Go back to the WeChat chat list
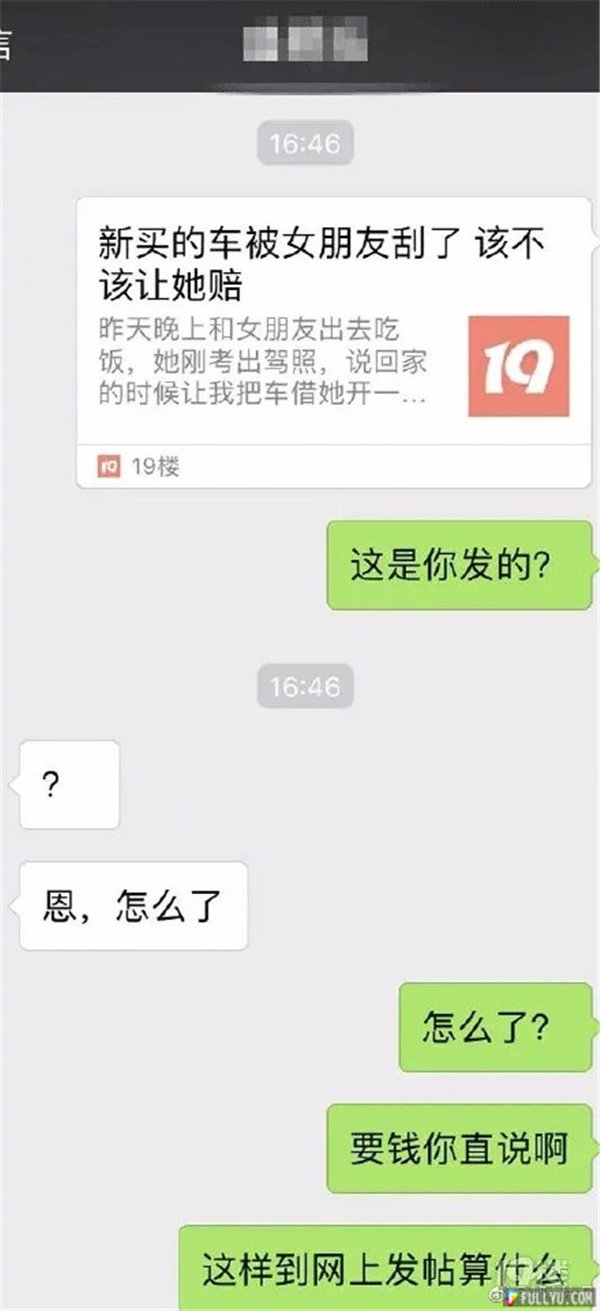Viewport: 600px width, 1311px height. pos(6,47)
